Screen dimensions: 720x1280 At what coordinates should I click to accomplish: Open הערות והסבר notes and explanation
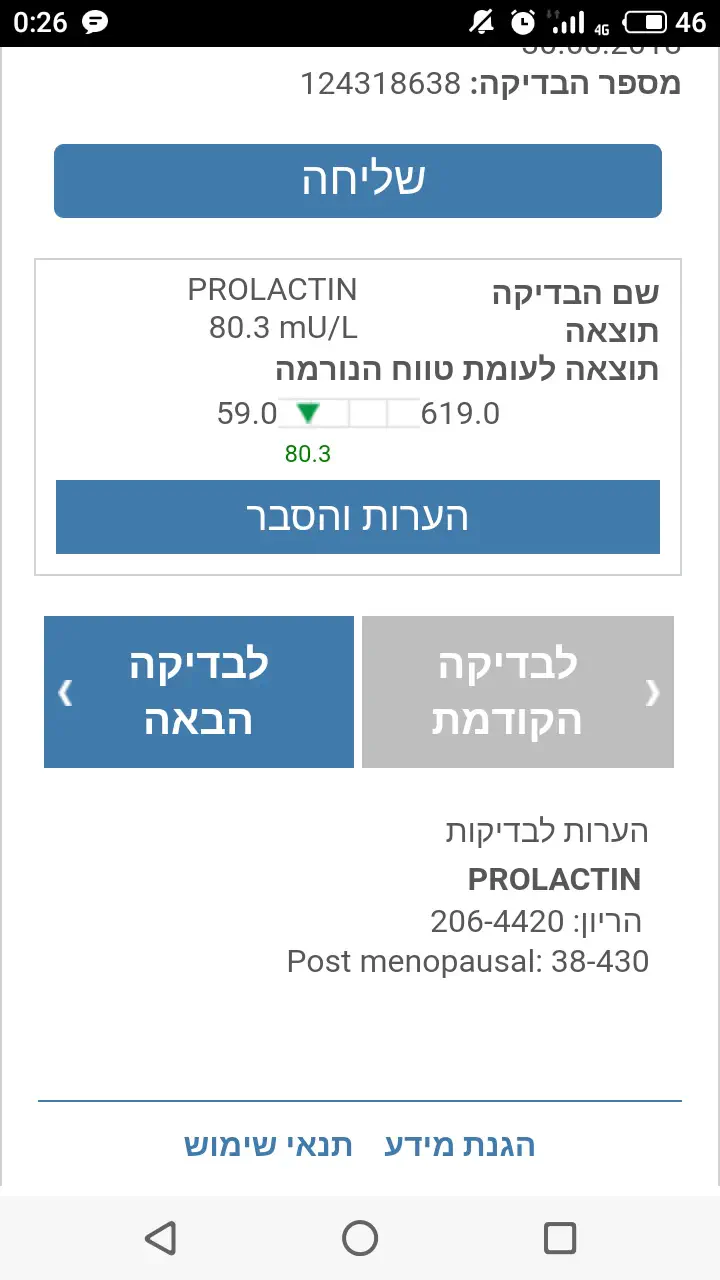pyautogui.click(x=358, y=517)
